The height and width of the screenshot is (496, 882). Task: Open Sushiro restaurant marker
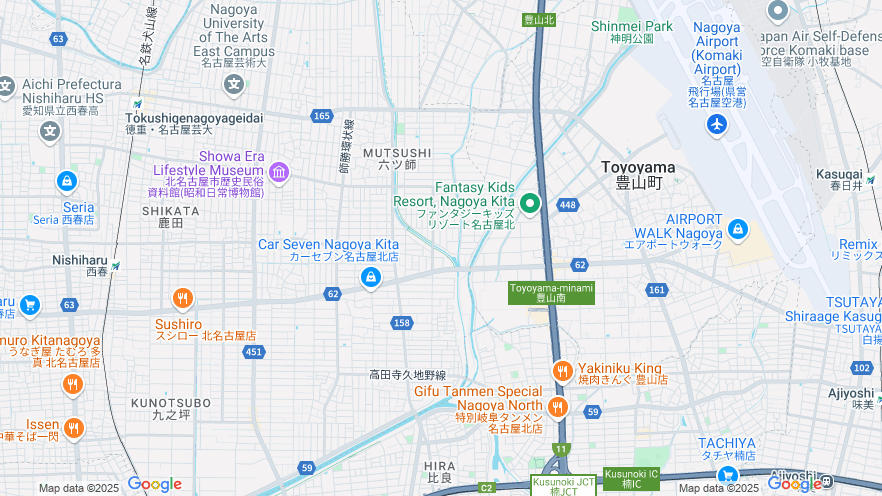click(182, 298)
